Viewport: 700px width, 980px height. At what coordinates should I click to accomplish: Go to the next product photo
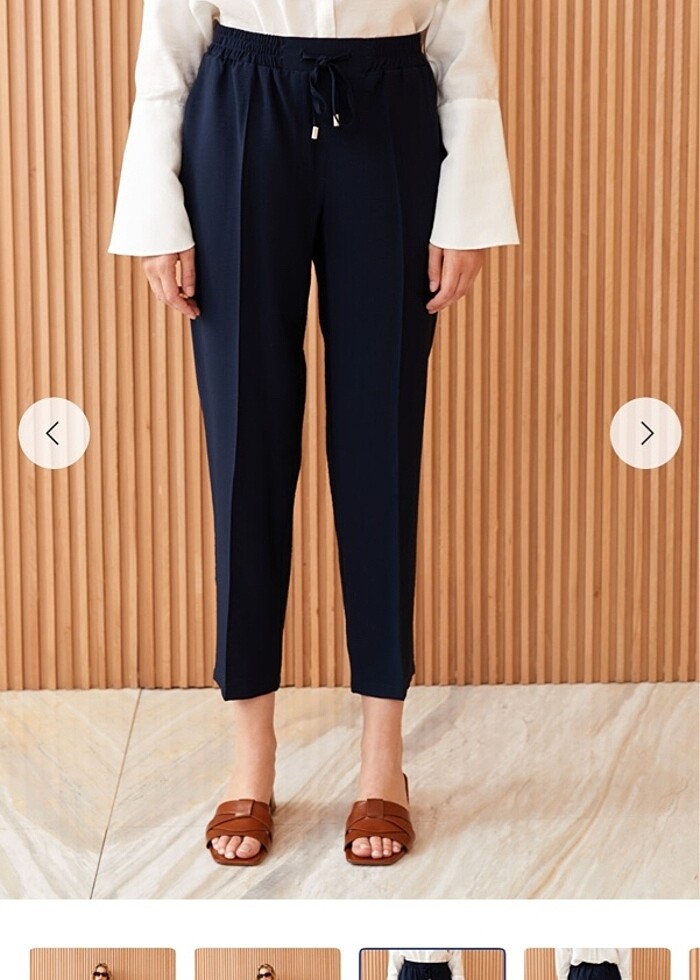[x=645, y=433]
